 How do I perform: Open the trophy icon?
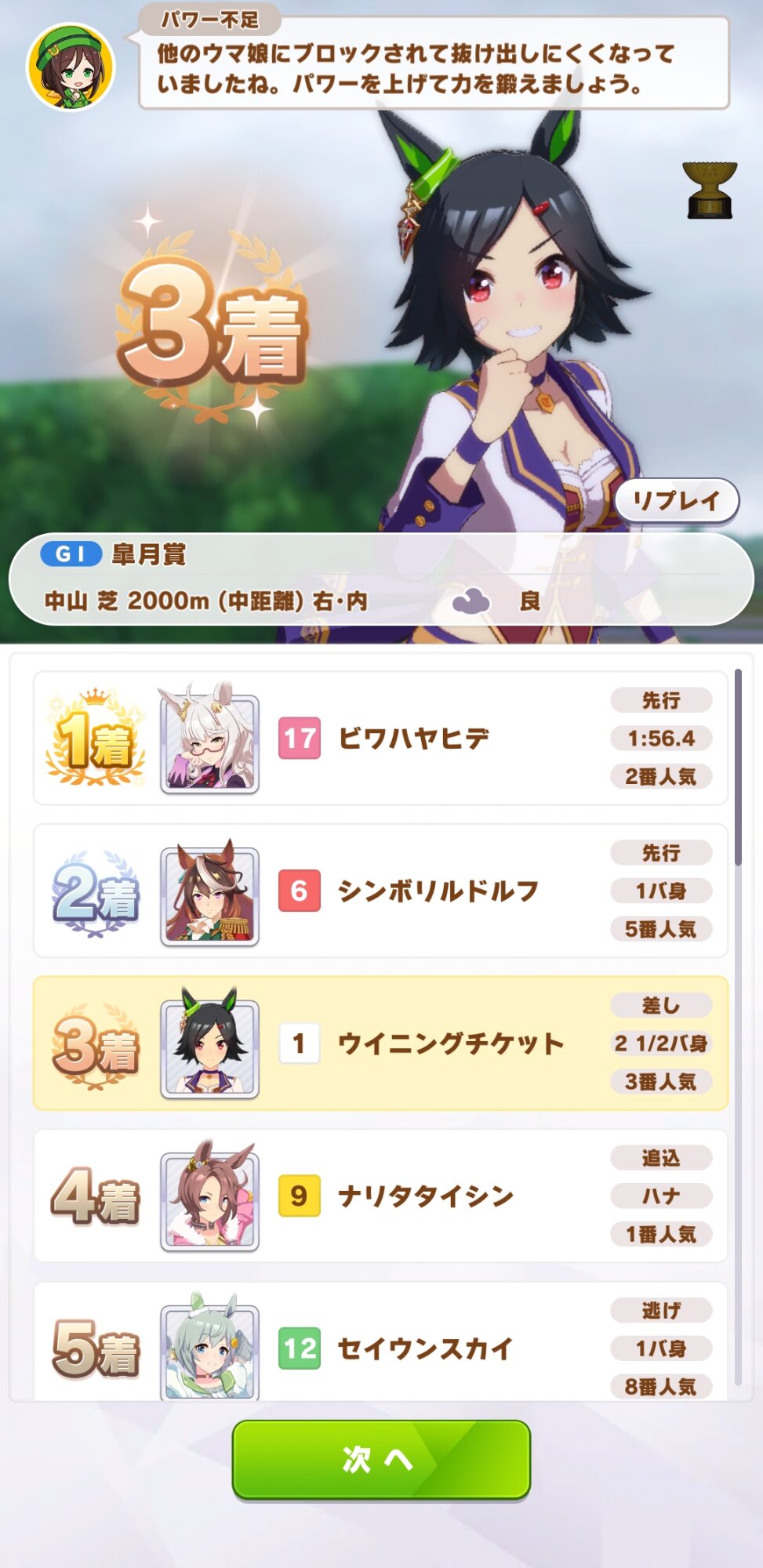point(709,189)
